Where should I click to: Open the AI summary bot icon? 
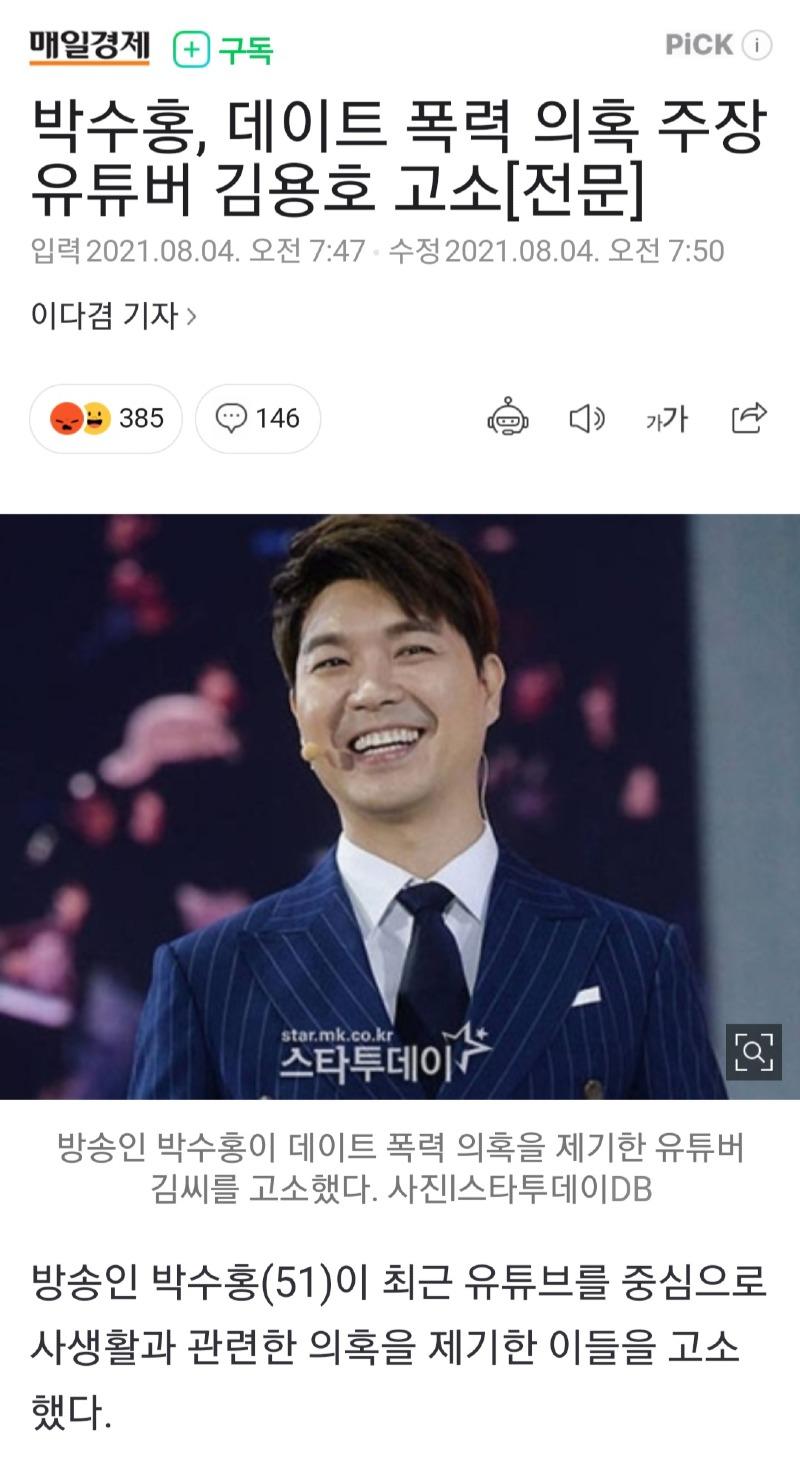pyautogui.click(x=508, y=418)
